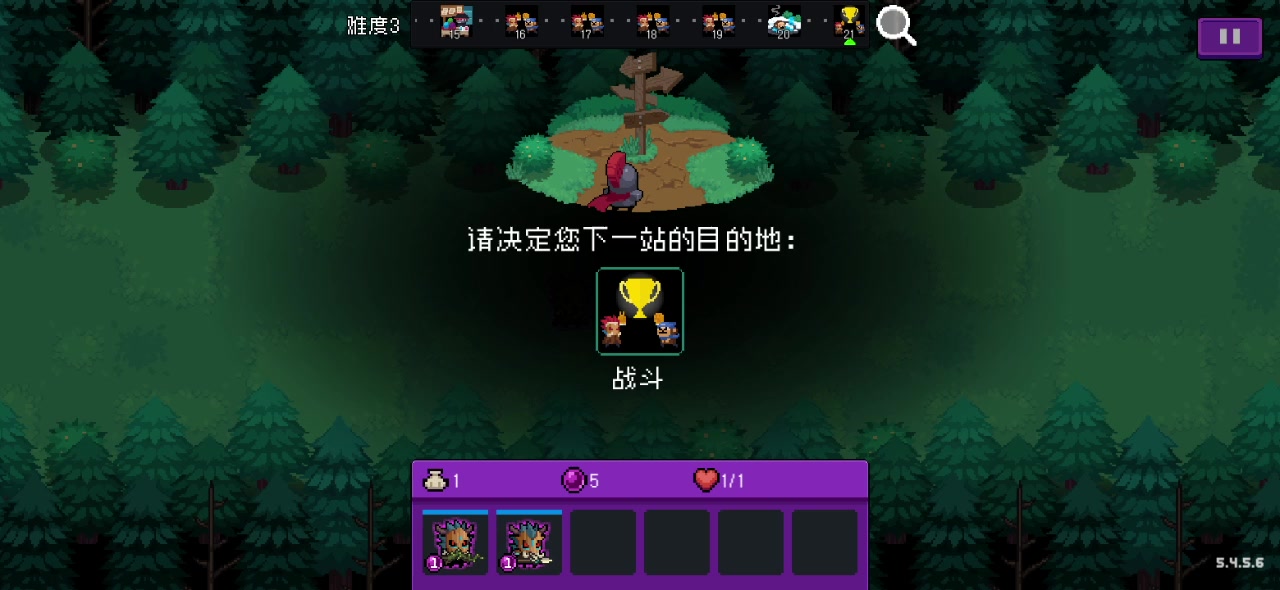
Task: Select the 战斗 battle destination
Action: [640, 311]
